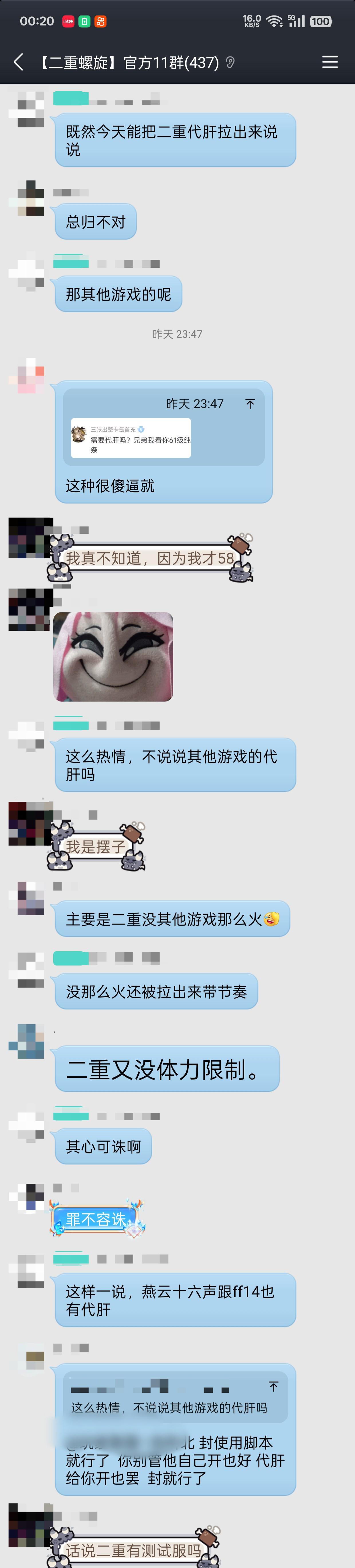Image resolution: width=355 pixels, height=1568 pixels.
Task: Open avatar of sender of 主要是二重没其他游戏那么火
Action: (27, 899)
